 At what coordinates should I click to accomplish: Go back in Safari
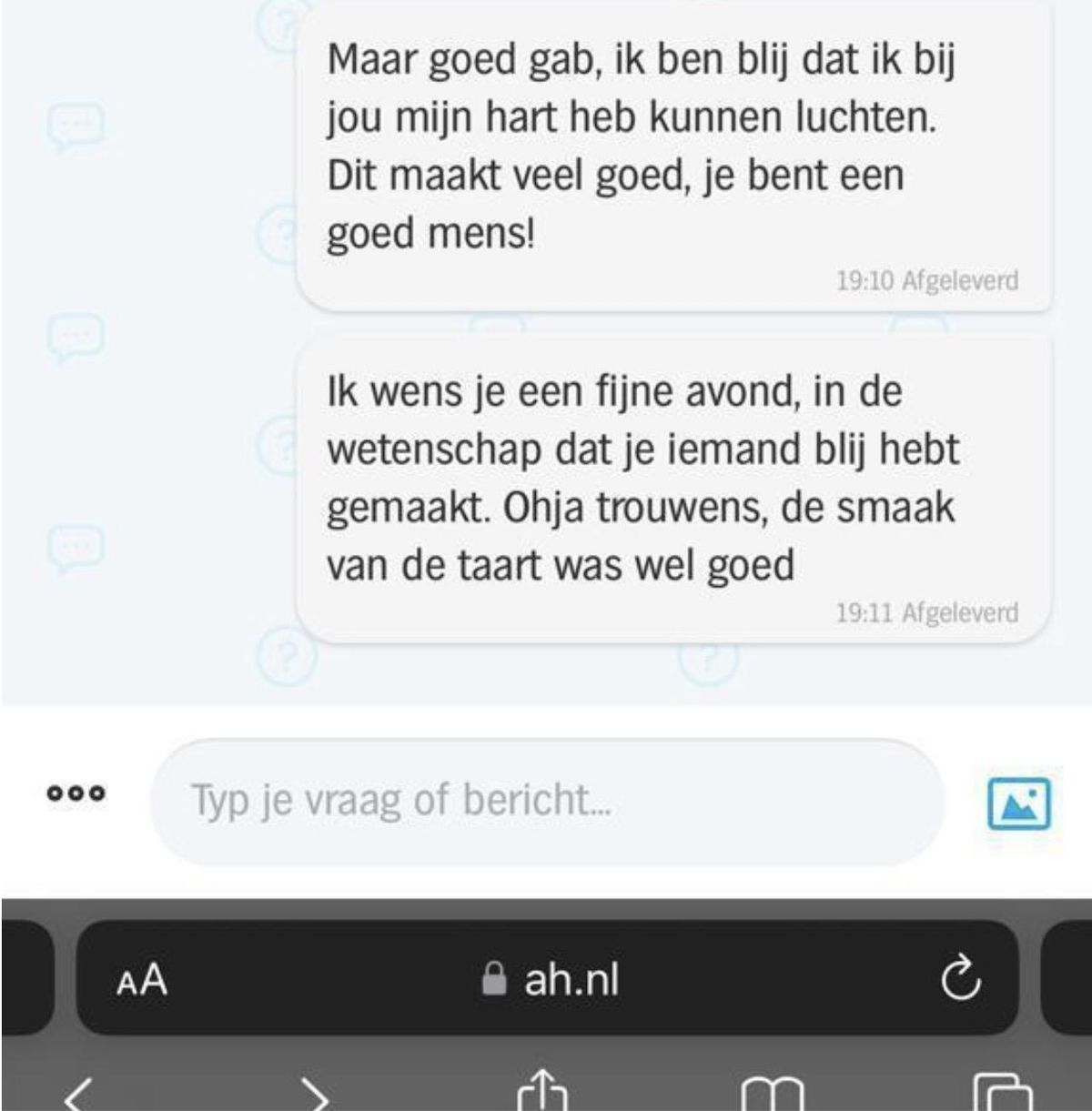pos(79,1095)
